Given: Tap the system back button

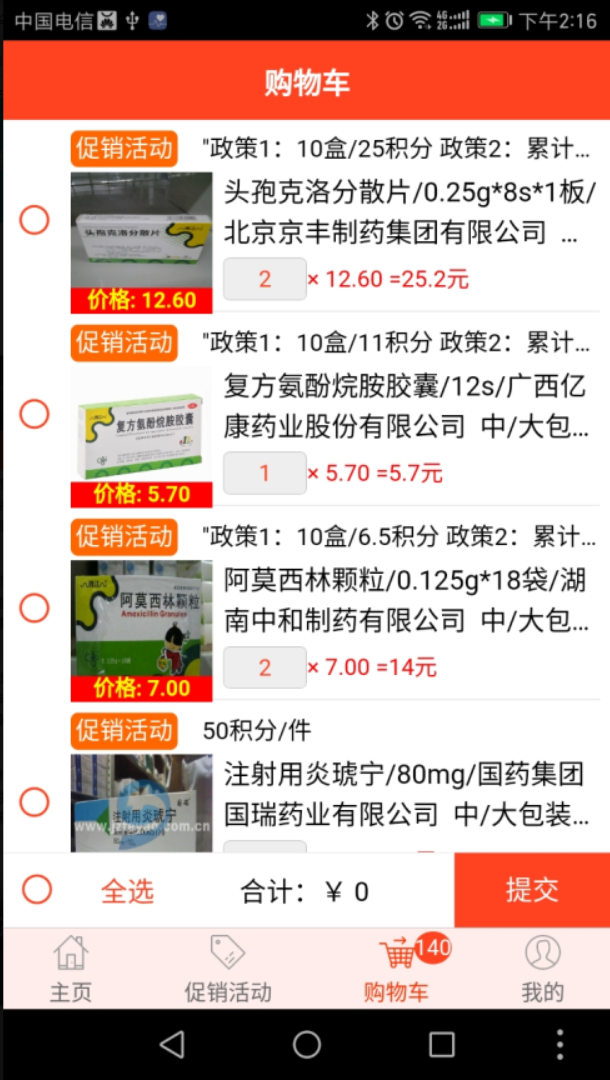Looking at the screenshot, I should click(172, 1045).
